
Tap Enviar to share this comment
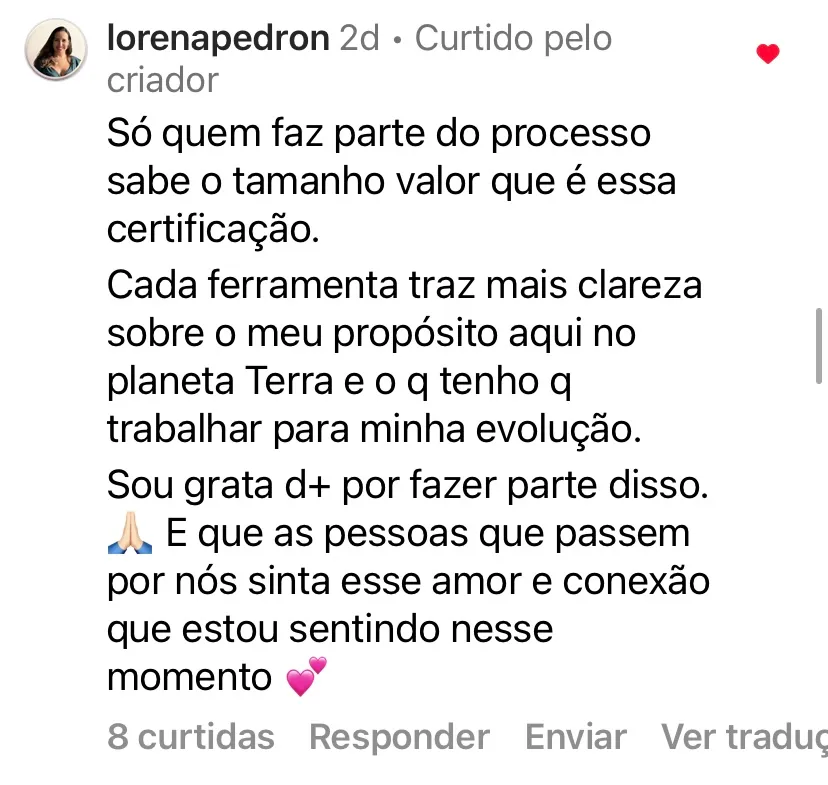click(576, 738)
